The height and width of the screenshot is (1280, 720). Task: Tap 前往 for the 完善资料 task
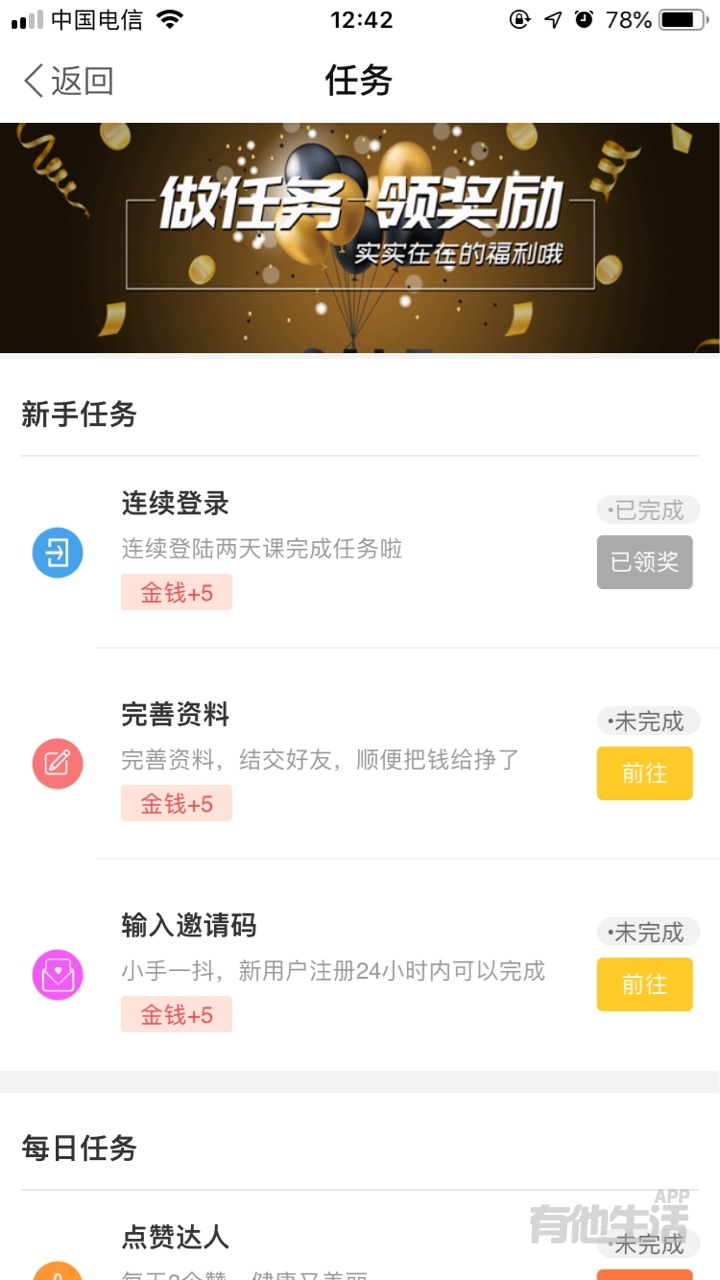pyautogui.click(x=644, y=773)
